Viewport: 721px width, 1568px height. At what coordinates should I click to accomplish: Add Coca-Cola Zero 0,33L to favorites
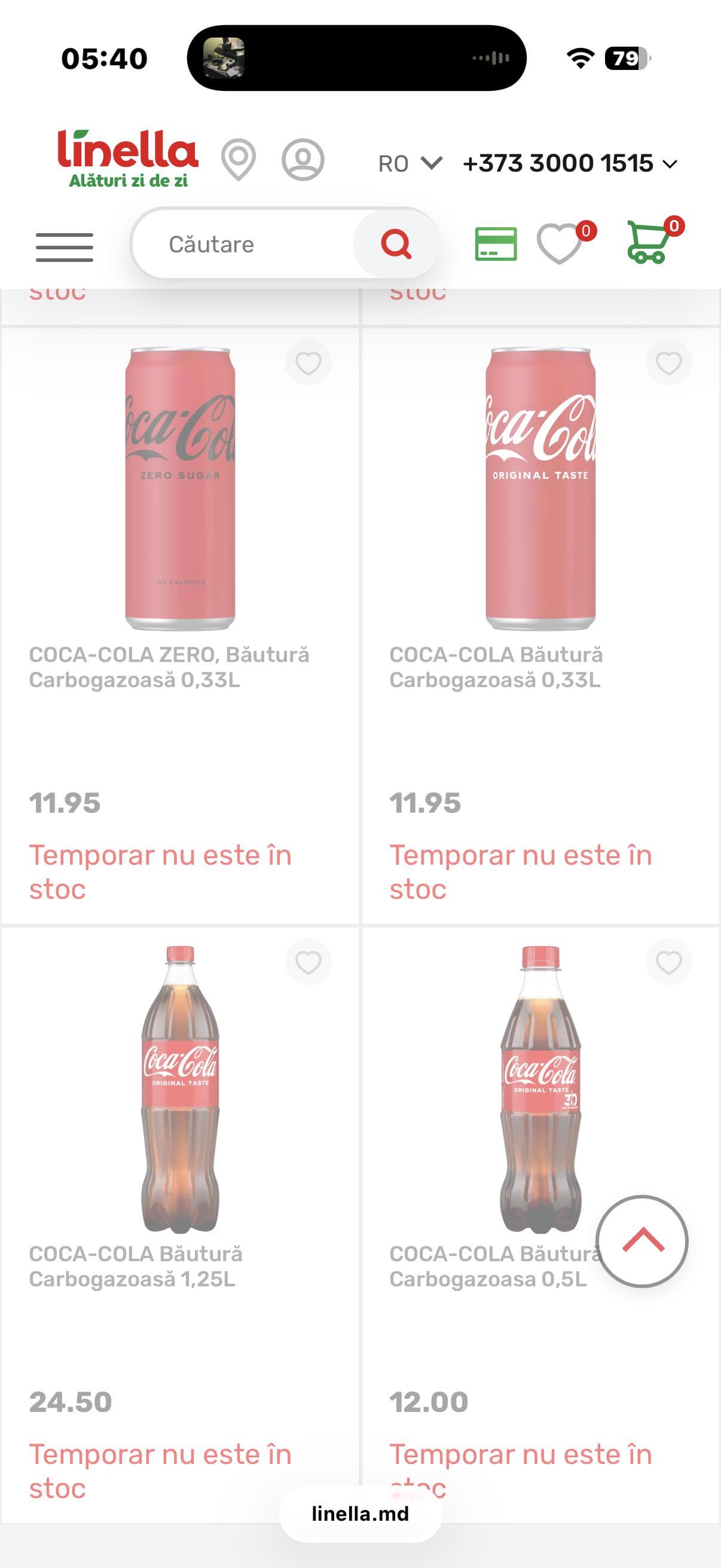point(308,364)
